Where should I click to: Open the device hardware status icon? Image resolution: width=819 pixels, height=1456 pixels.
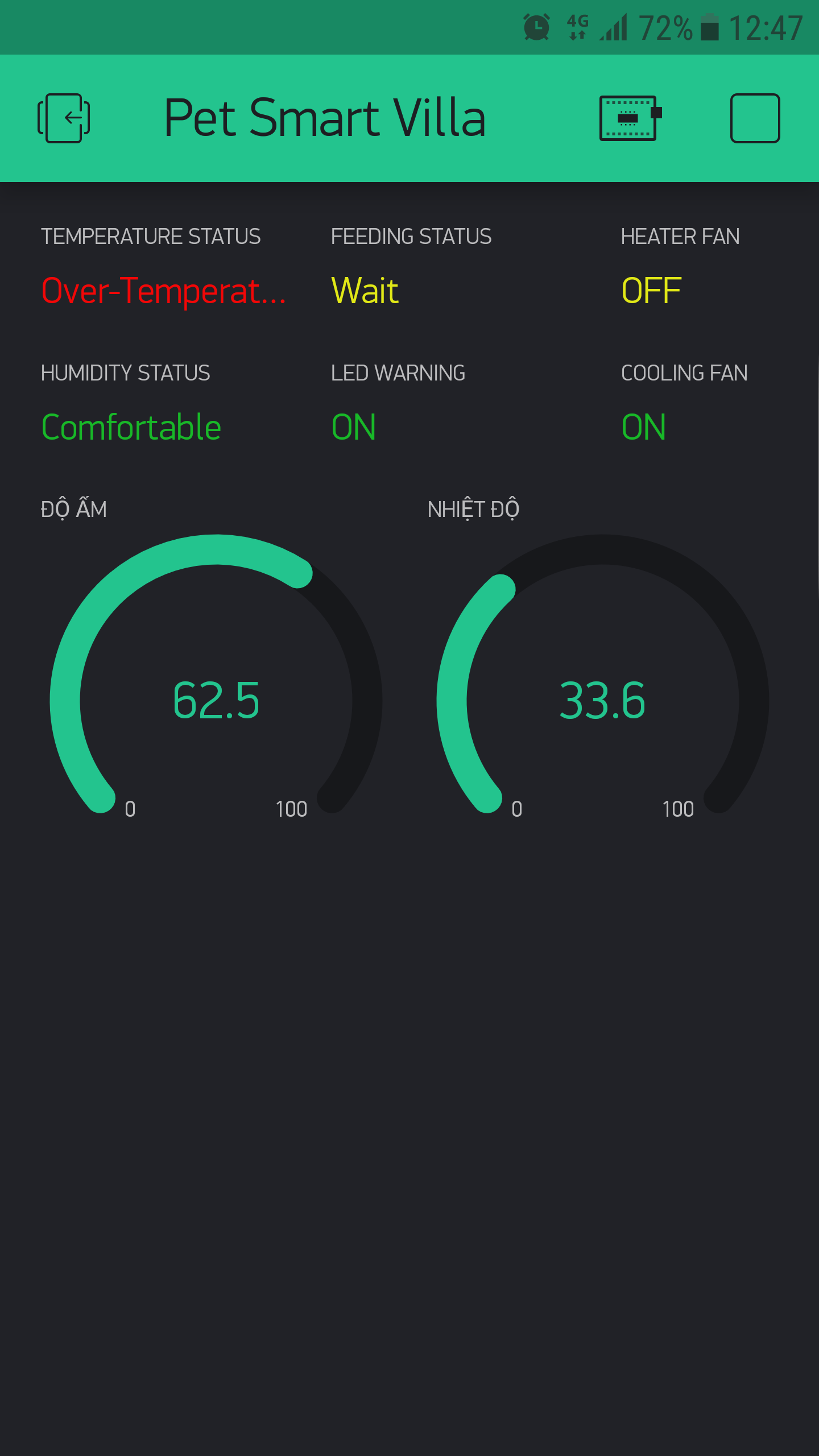[x=630, y=118]
